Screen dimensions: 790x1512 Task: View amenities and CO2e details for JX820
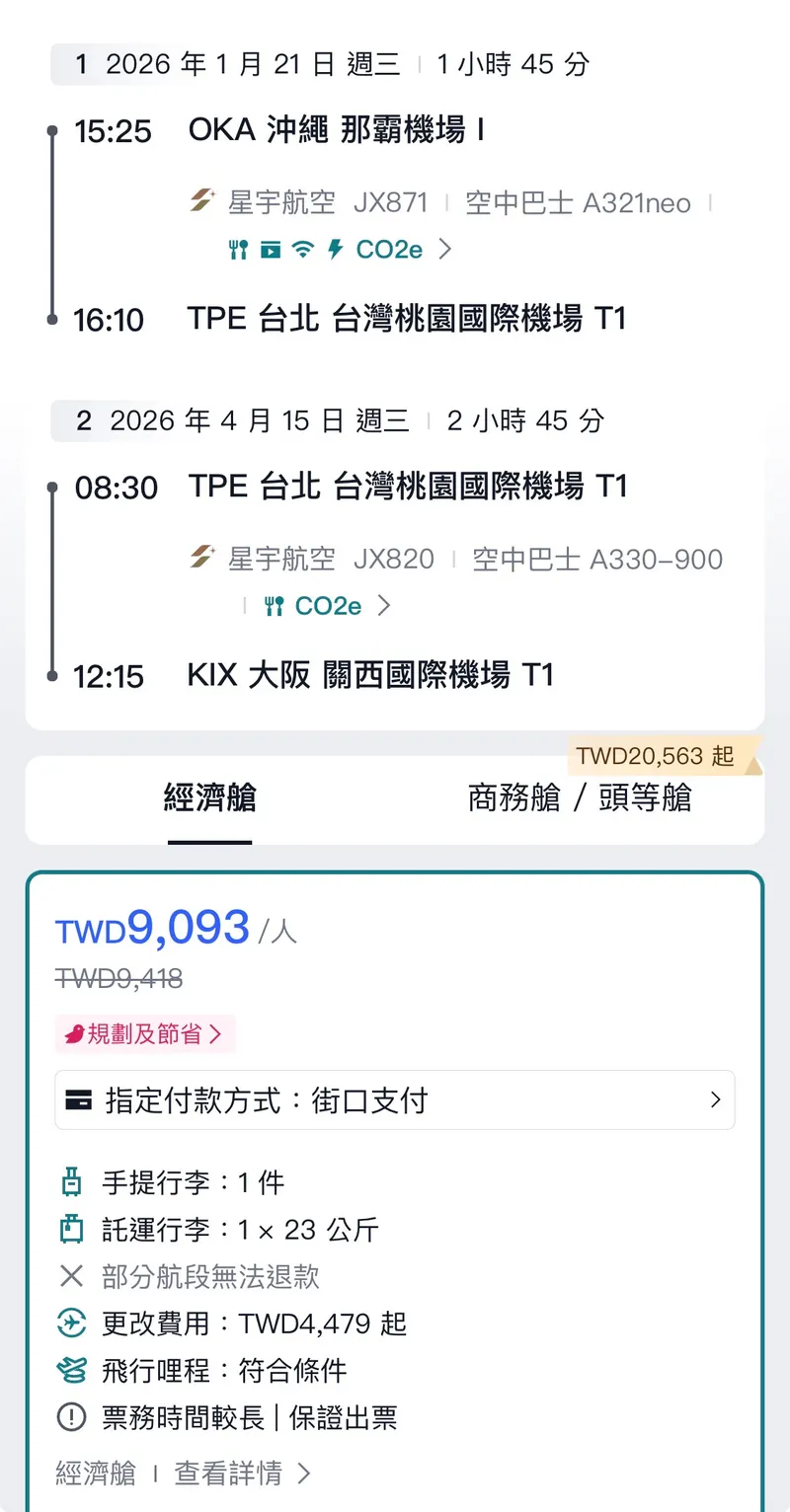point(328,605)
